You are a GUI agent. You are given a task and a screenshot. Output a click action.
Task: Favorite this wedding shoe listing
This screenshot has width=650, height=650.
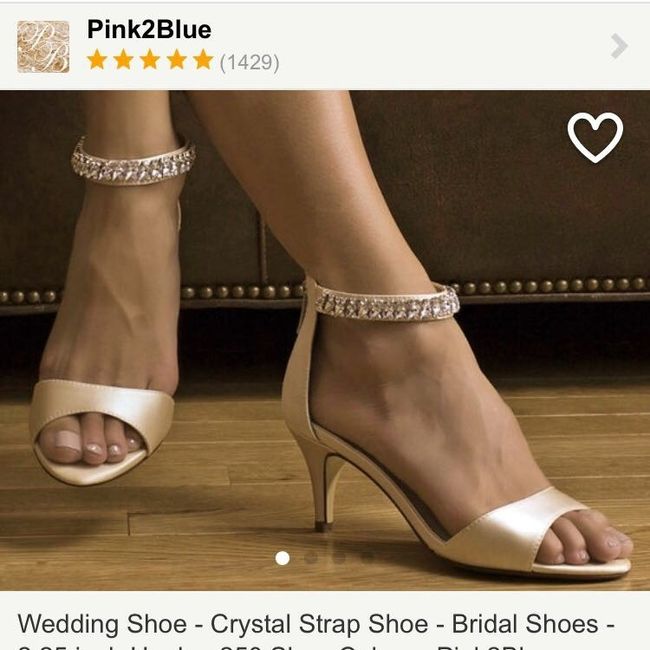click(595, 137)
